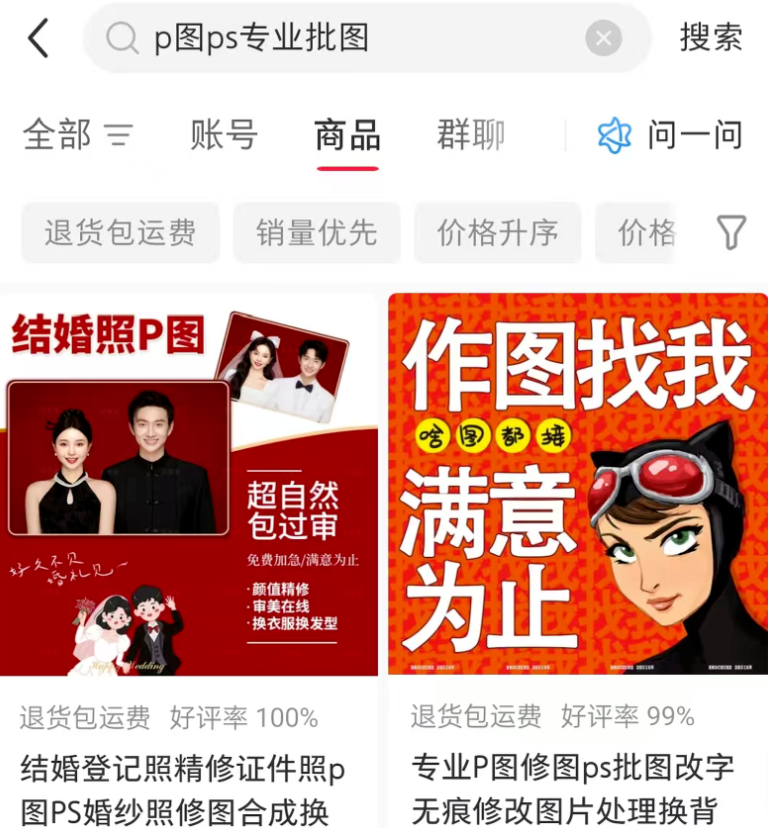This screenshot has height=828, width=768.
Task: Open sorting panel from filter icon
Action: [x=733, y=231]
